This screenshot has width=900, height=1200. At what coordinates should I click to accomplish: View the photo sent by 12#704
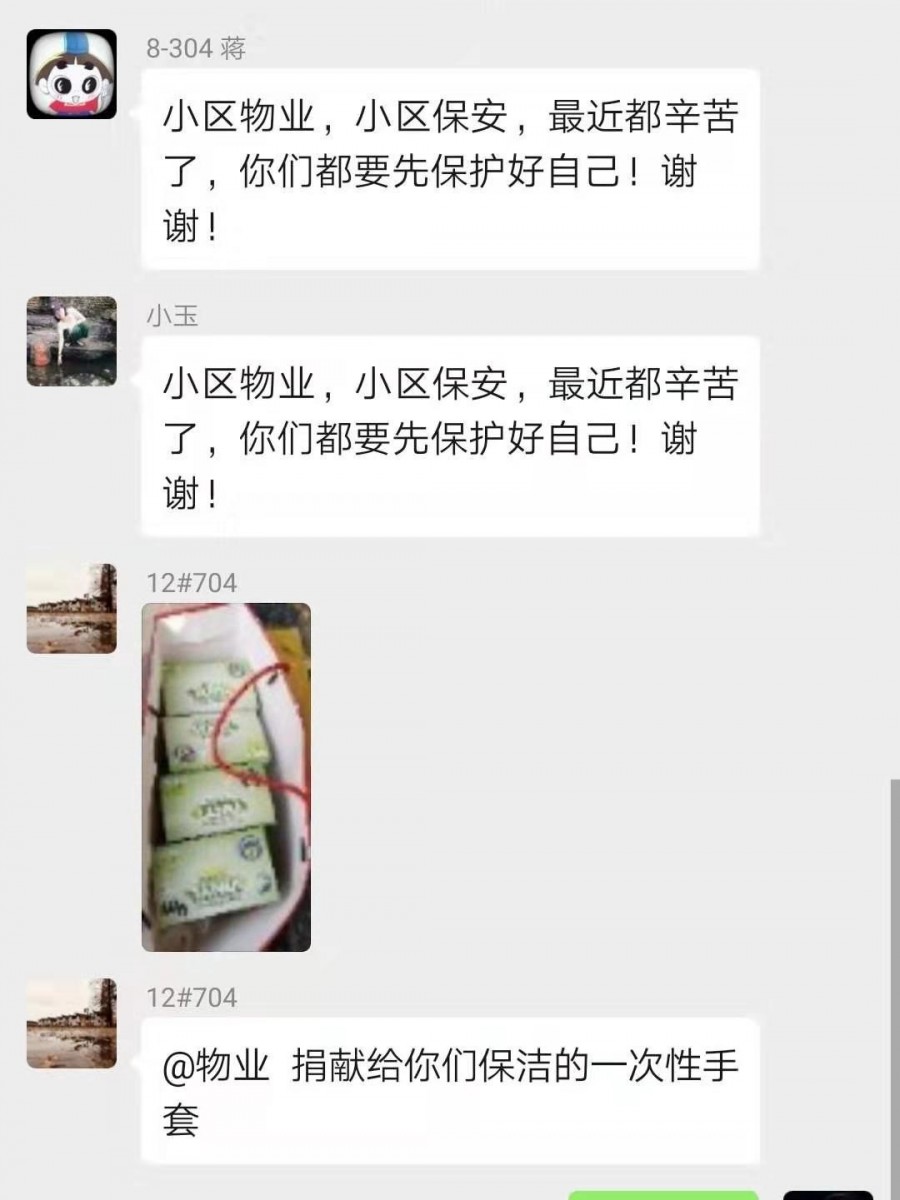pos(226,776)
